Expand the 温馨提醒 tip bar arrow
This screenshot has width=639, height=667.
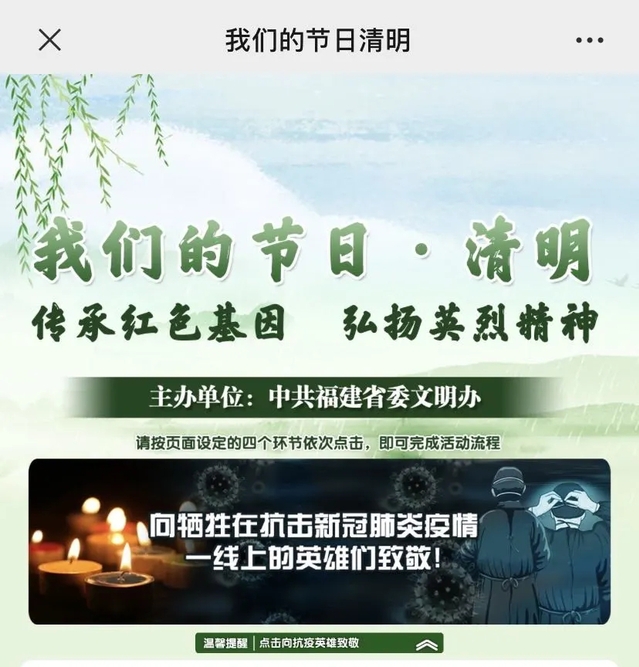[x=428, y=644]
